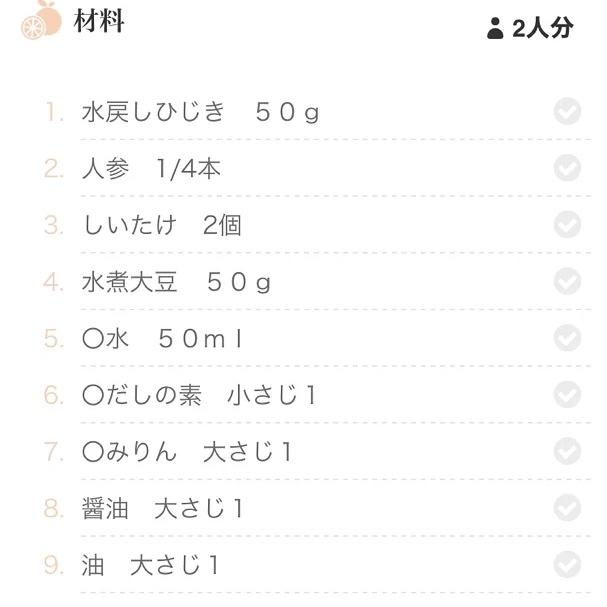
Task: Tick the 〇だしの素 小さじ1 checkbox
Action: point(567,395)
